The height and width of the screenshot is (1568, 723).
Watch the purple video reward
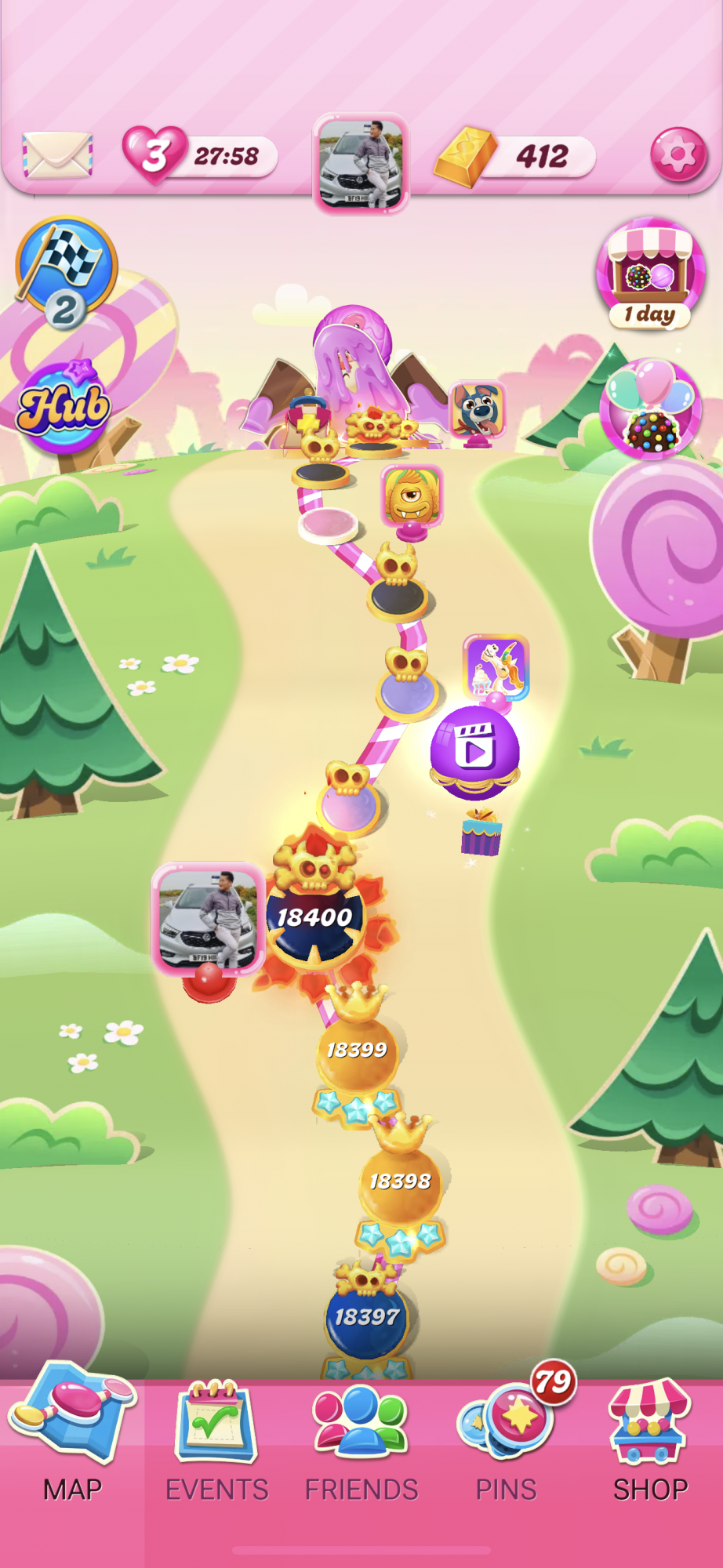(x=474, y=751)
